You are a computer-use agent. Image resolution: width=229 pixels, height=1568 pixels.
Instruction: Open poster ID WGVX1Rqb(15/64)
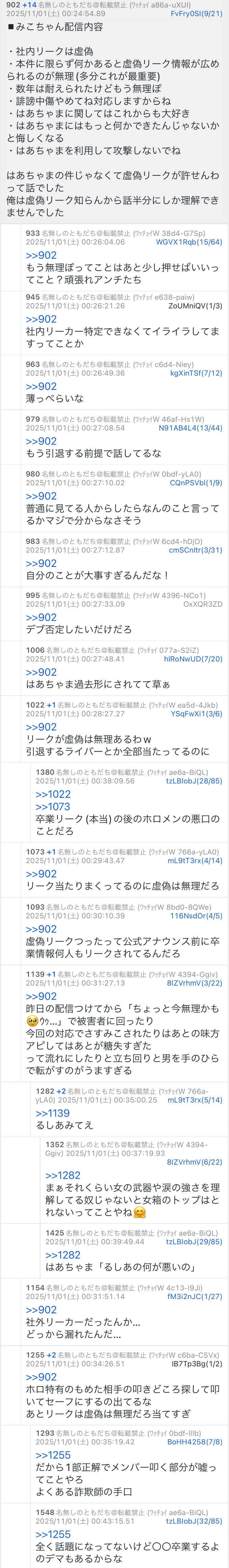coord(189,242)
